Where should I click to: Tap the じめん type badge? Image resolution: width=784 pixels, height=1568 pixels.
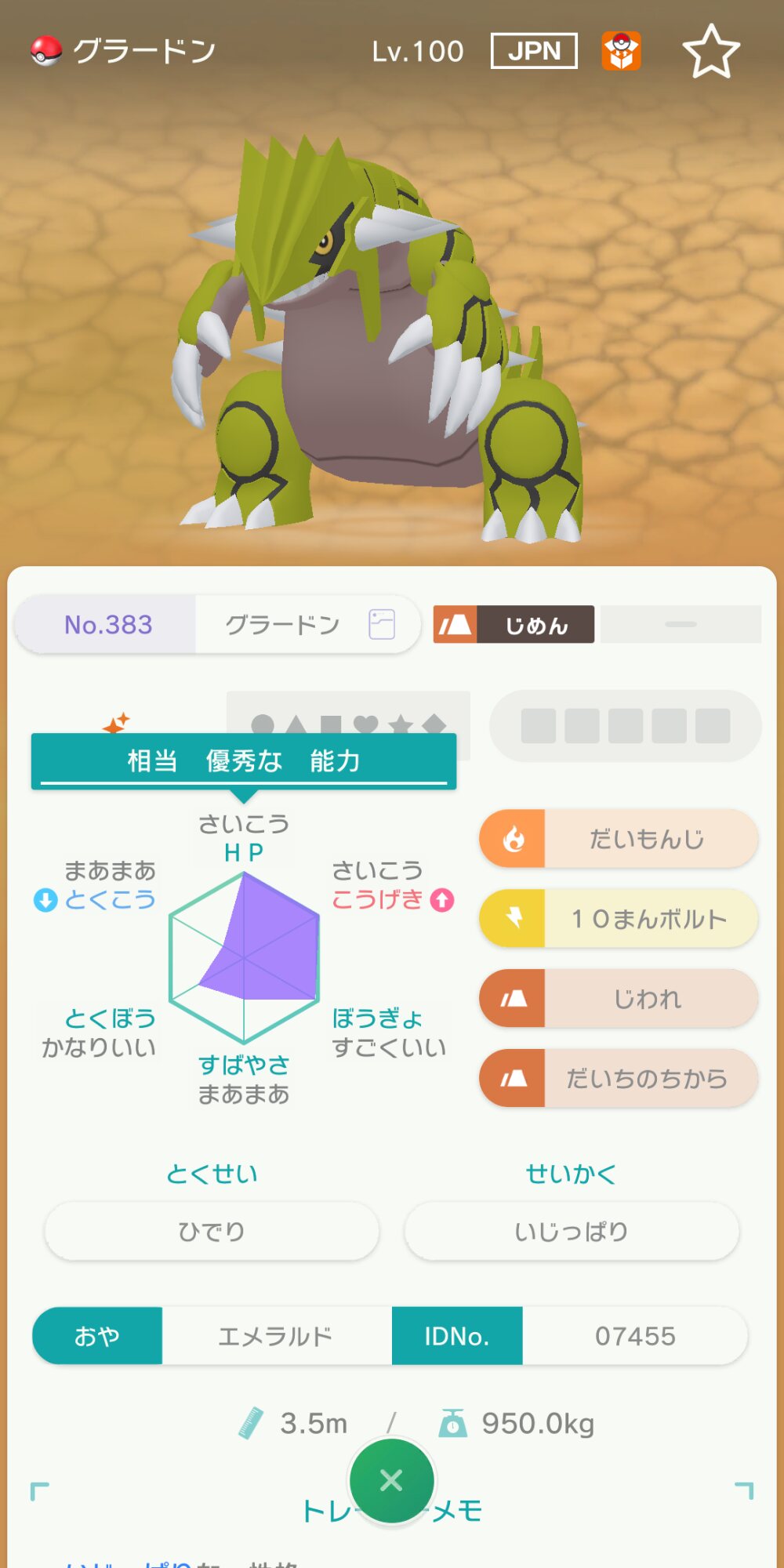tap(514, 625)
